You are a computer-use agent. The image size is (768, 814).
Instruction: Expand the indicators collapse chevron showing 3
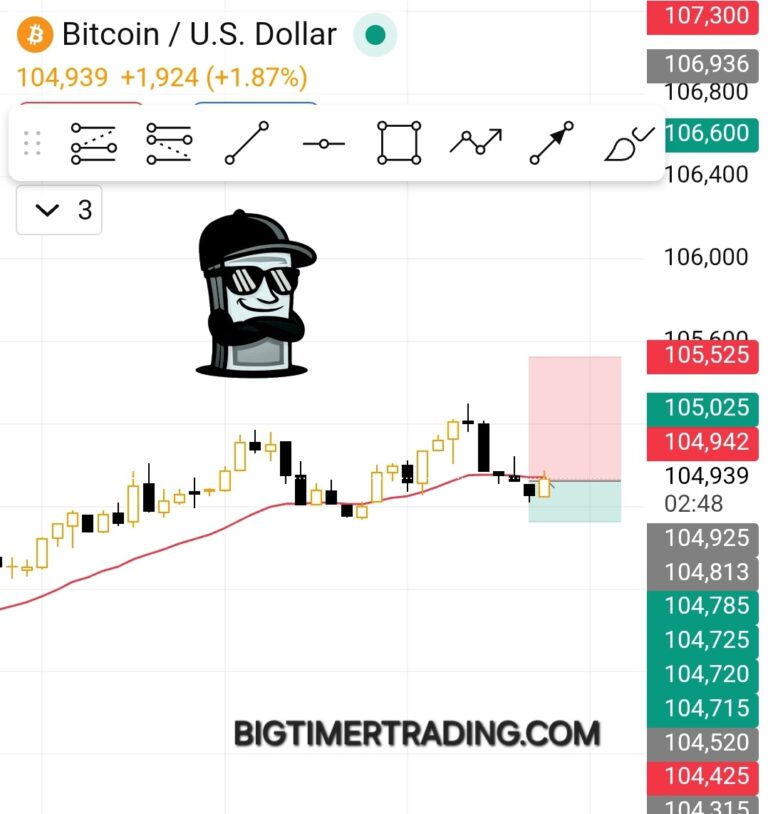click(60, 210)
